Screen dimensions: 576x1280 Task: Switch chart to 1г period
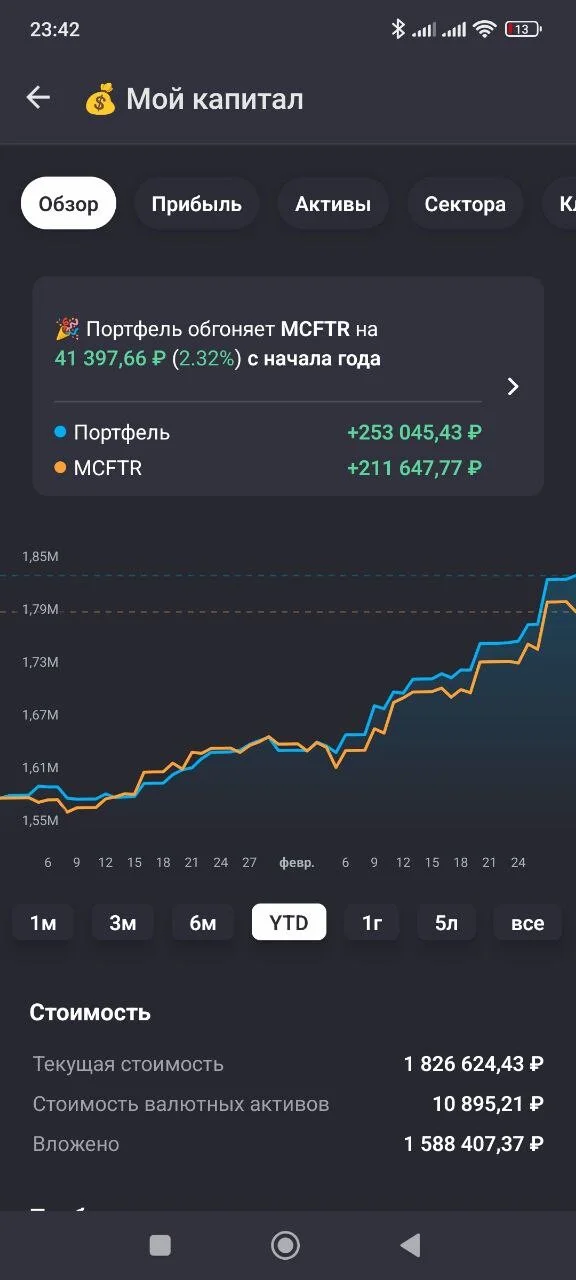372,922
